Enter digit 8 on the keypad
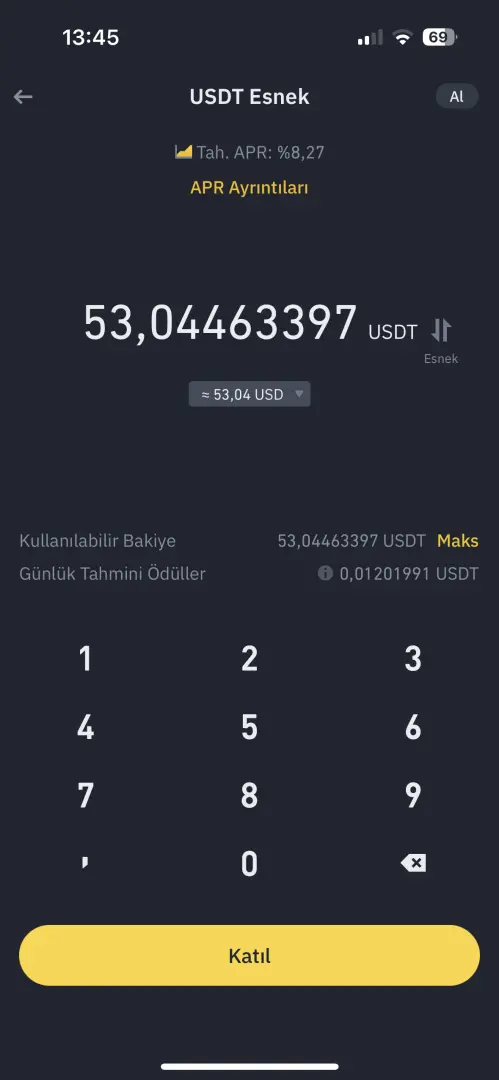Image resolution: width=499 pixels, height=1080 pixels. coord(250,796)
